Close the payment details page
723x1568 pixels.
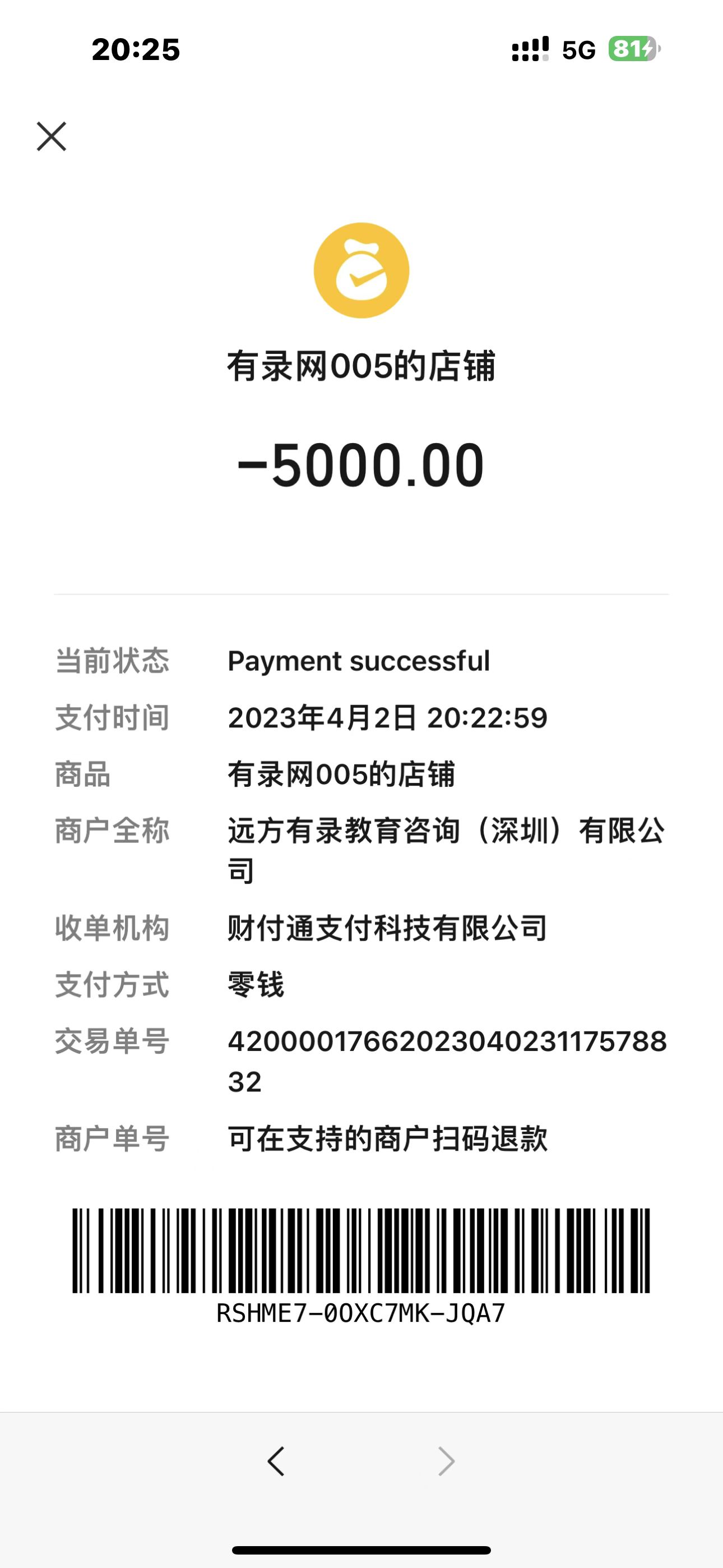52,136
